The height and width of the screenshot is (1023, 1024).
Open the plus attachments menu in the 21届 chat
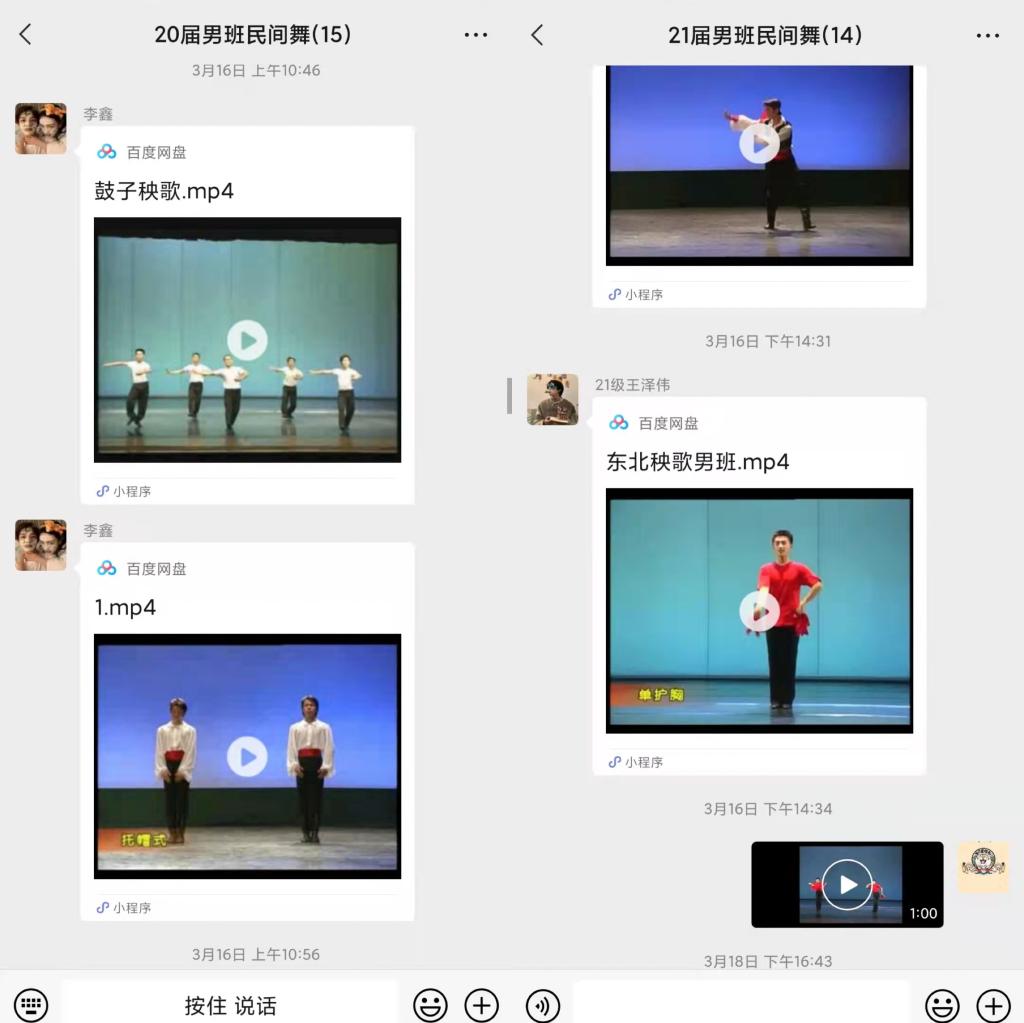tap(993, 1004)
